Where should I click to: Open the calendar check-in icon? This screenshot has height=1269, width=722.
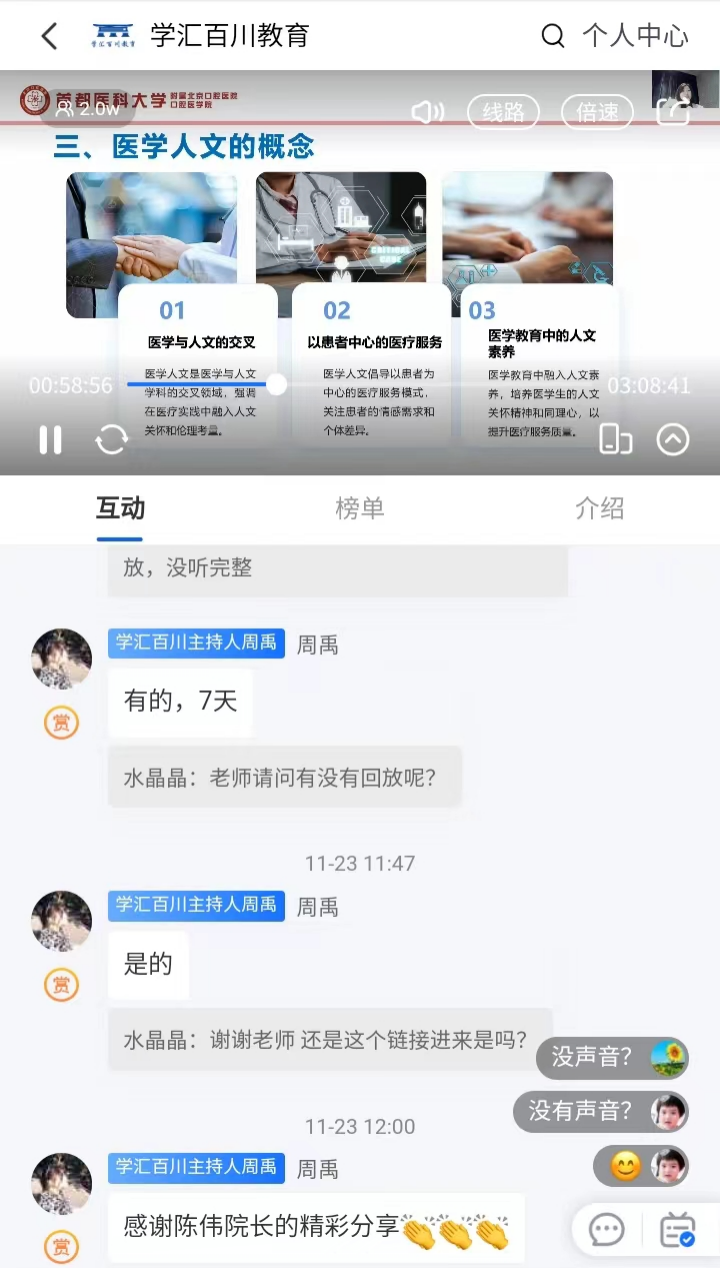click(x=678, y=1230)
